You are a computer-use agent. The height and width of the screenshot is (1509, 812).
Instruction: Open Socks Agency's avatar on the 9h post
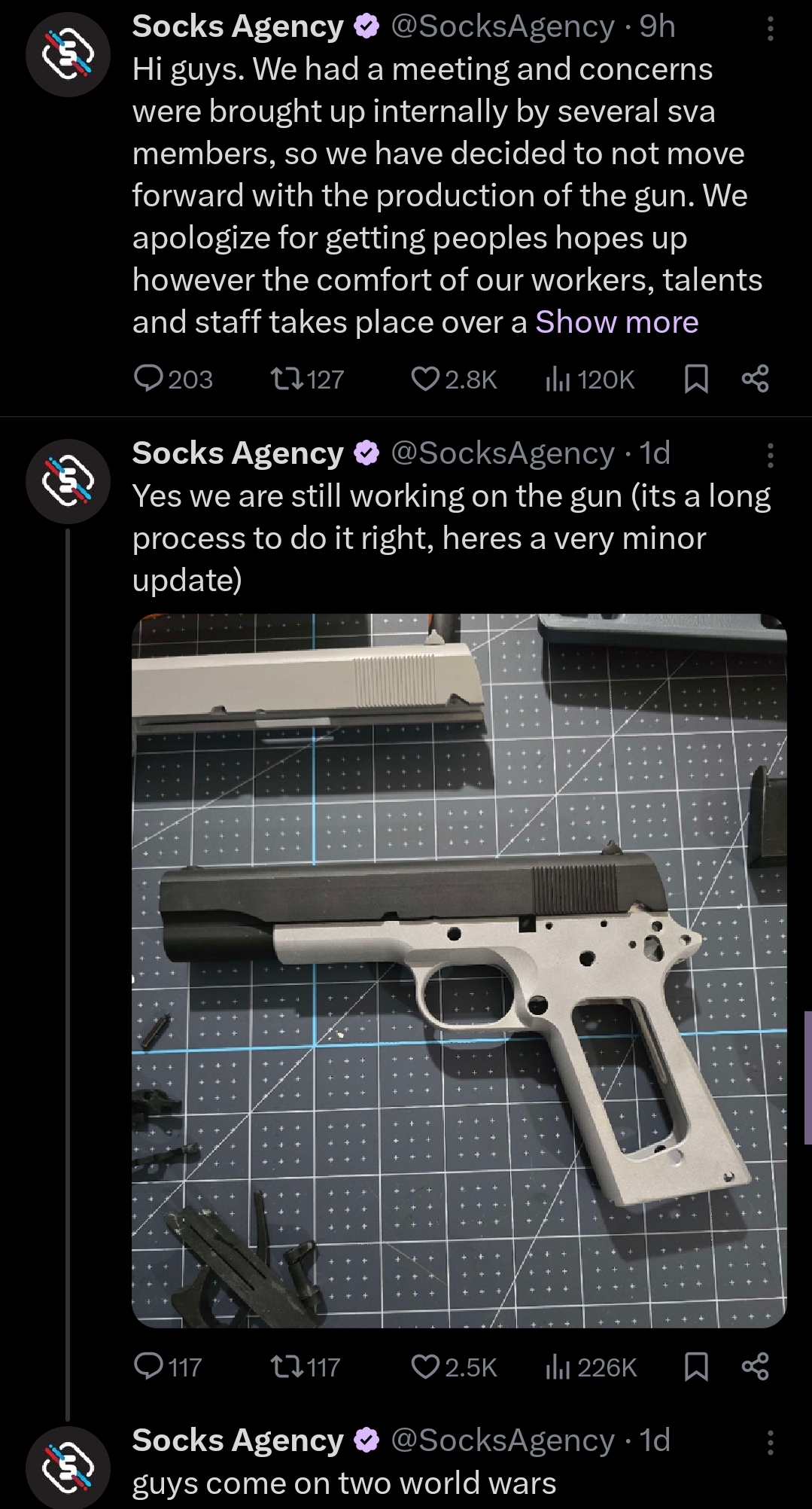(68, 55)
